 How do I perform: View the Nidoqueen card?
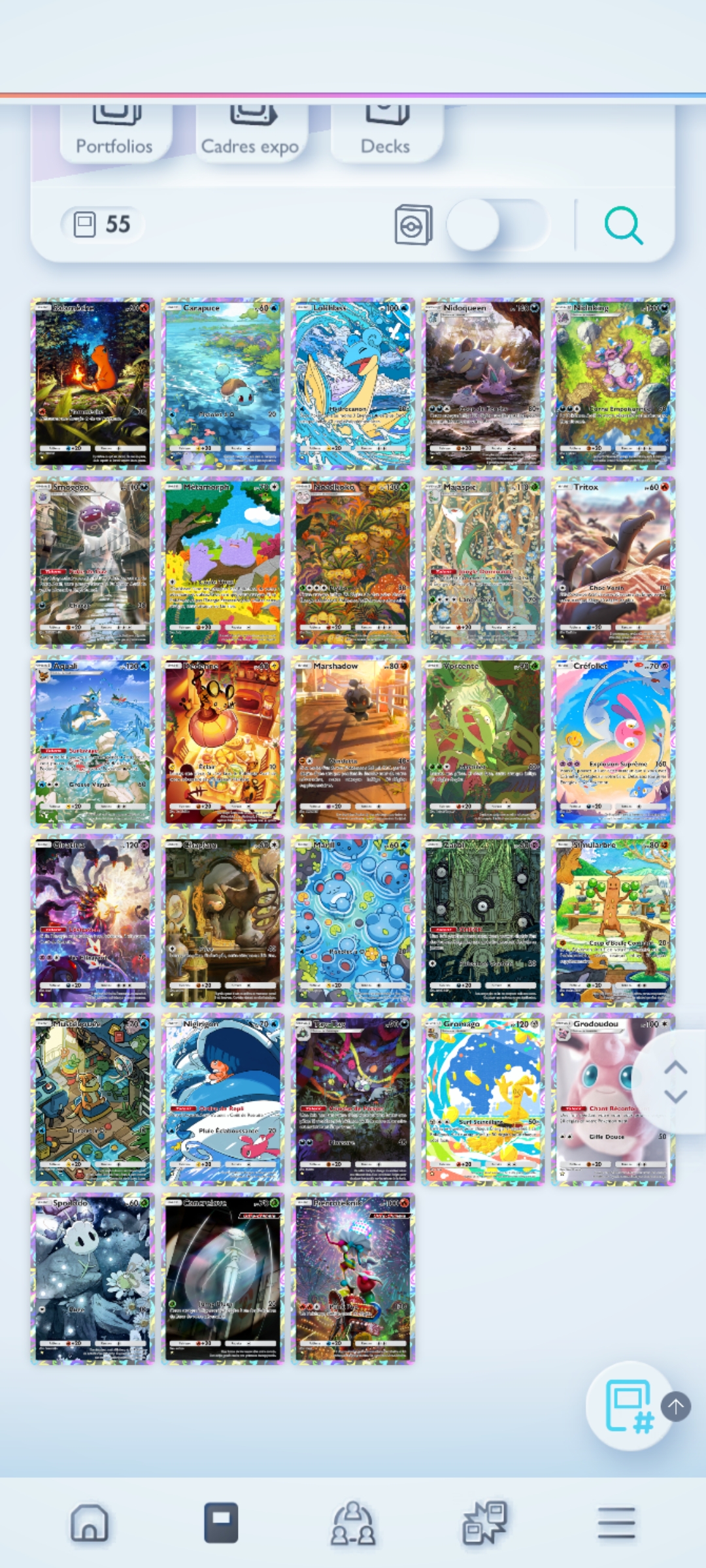pyautogui.click(x=483, y=384)
